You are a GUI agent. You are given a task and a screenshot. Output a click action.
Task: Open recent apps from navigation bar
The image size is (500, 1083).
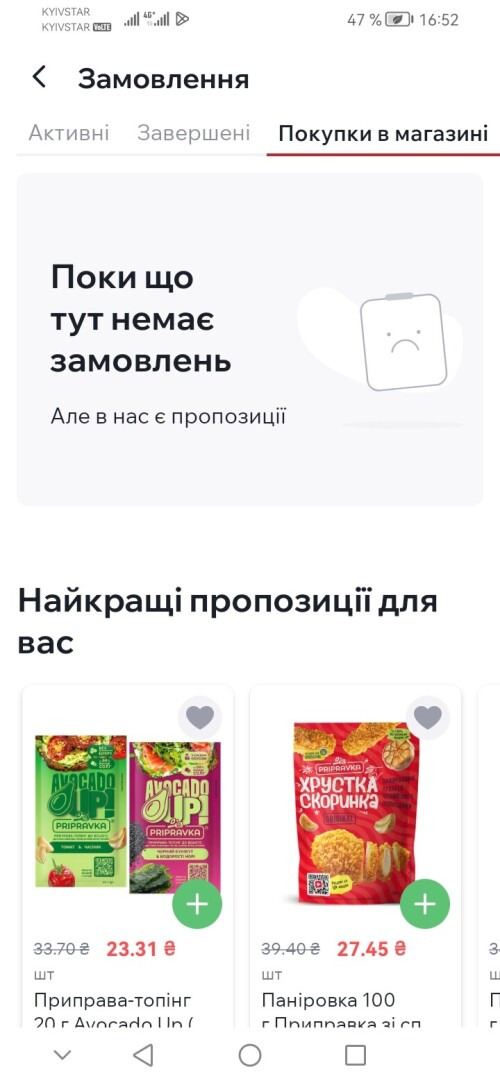[x=355, y=1055]
